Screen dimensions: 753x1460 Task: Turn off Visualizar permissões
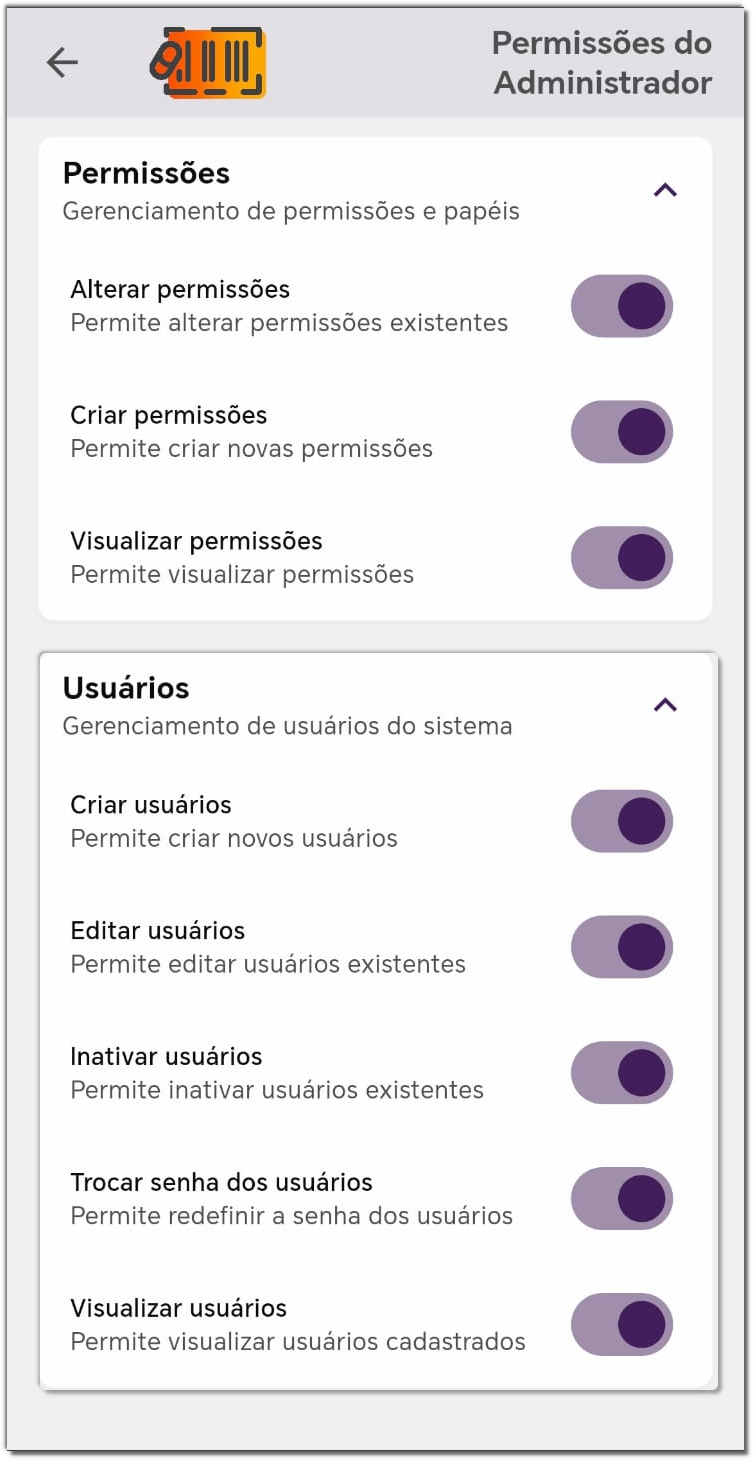pyautogui.click(x=621, y=558)
